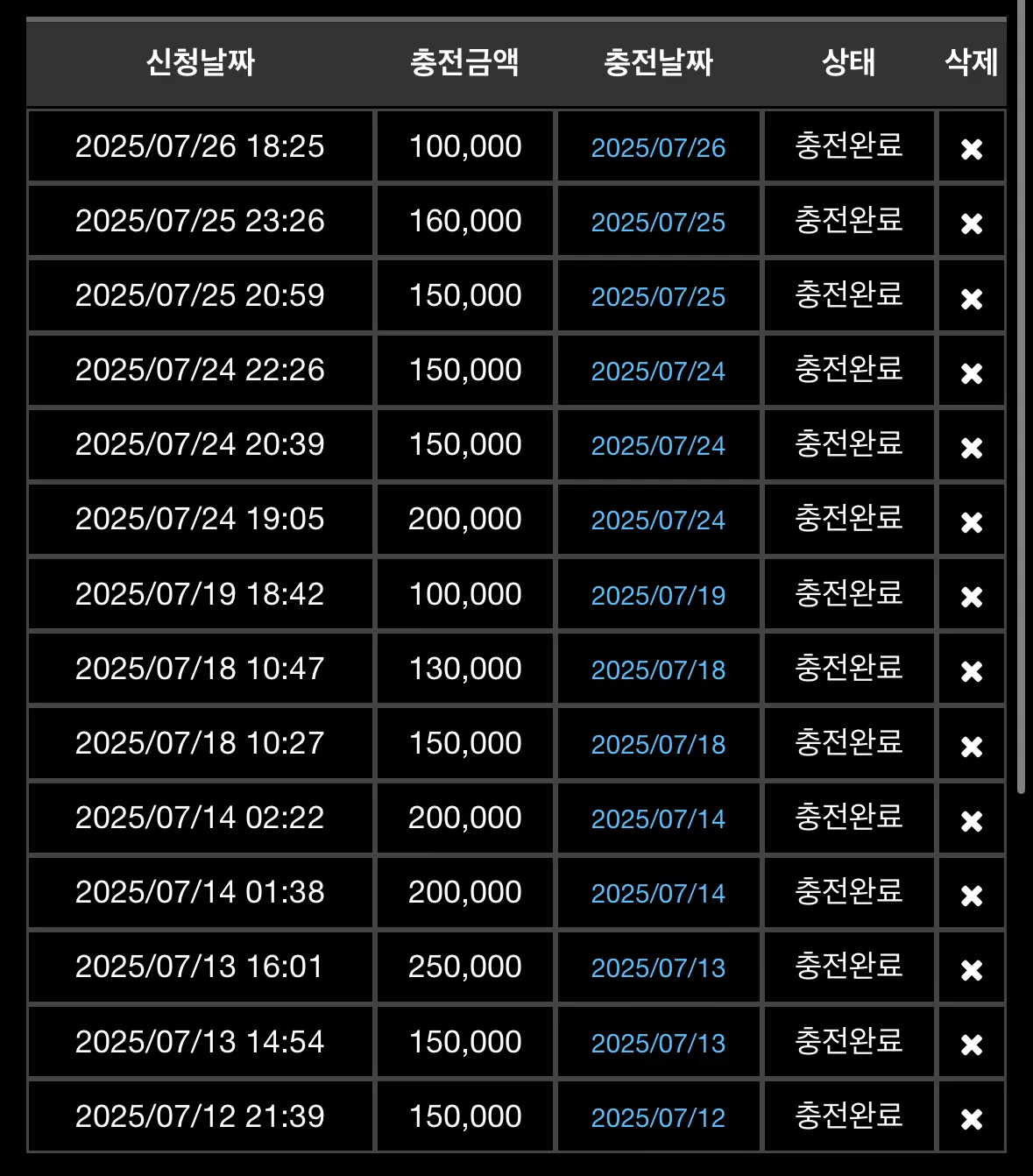Open the 2025/07/19 charge date link
This screenshot has width=1033, height=1176.
click(x=658, y=596)
